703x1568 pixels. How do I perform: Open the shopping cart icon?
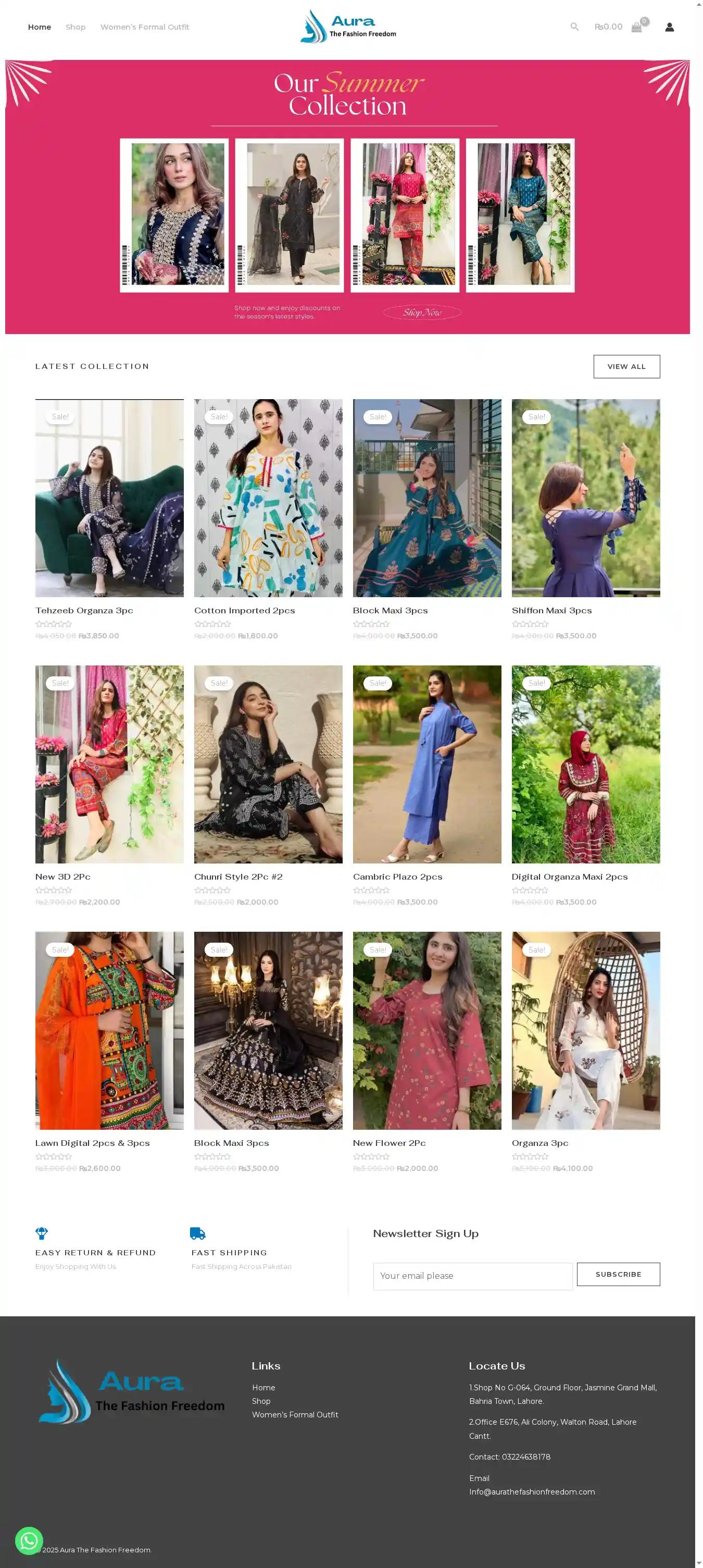click(x=637, y=27)
